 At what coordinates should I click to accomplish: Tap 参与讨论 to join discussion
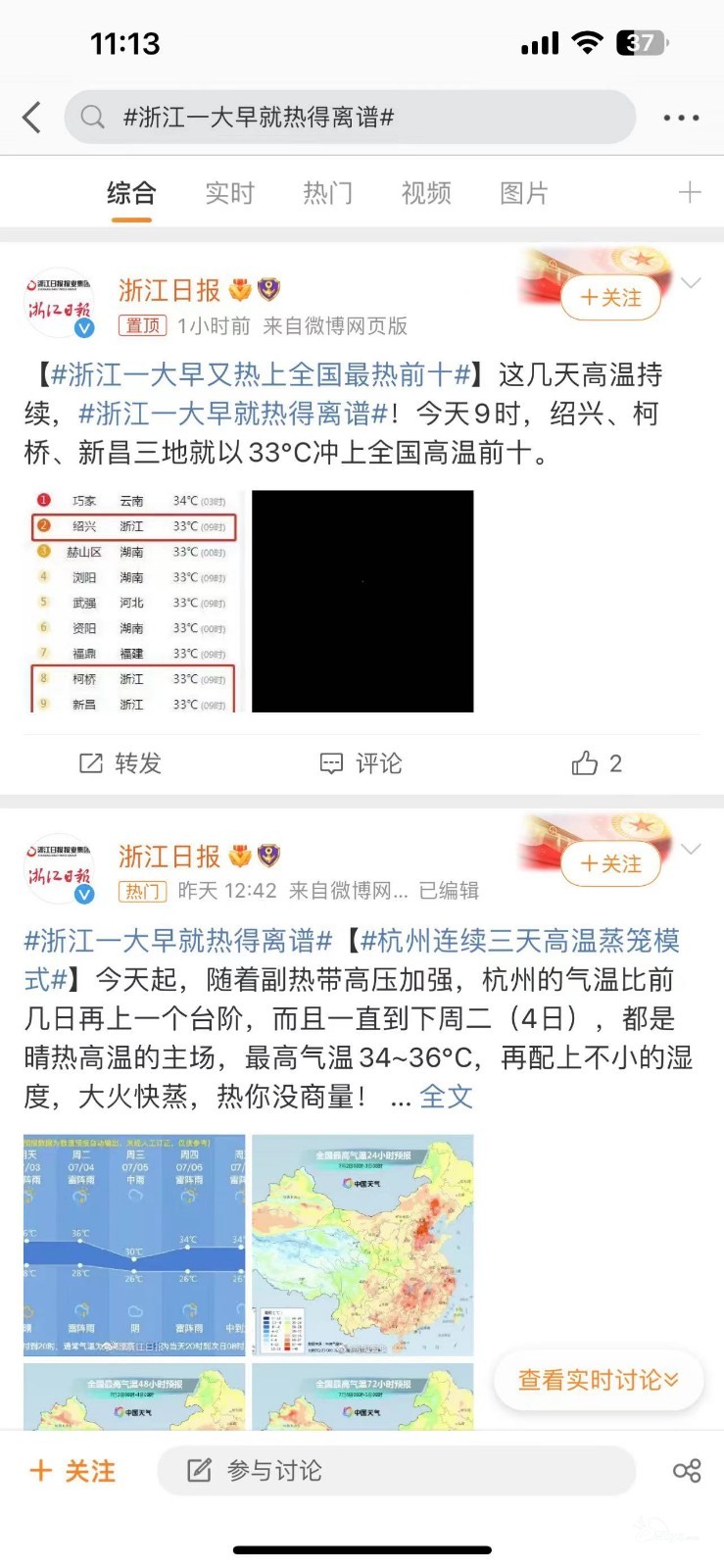click(395, 1470)
